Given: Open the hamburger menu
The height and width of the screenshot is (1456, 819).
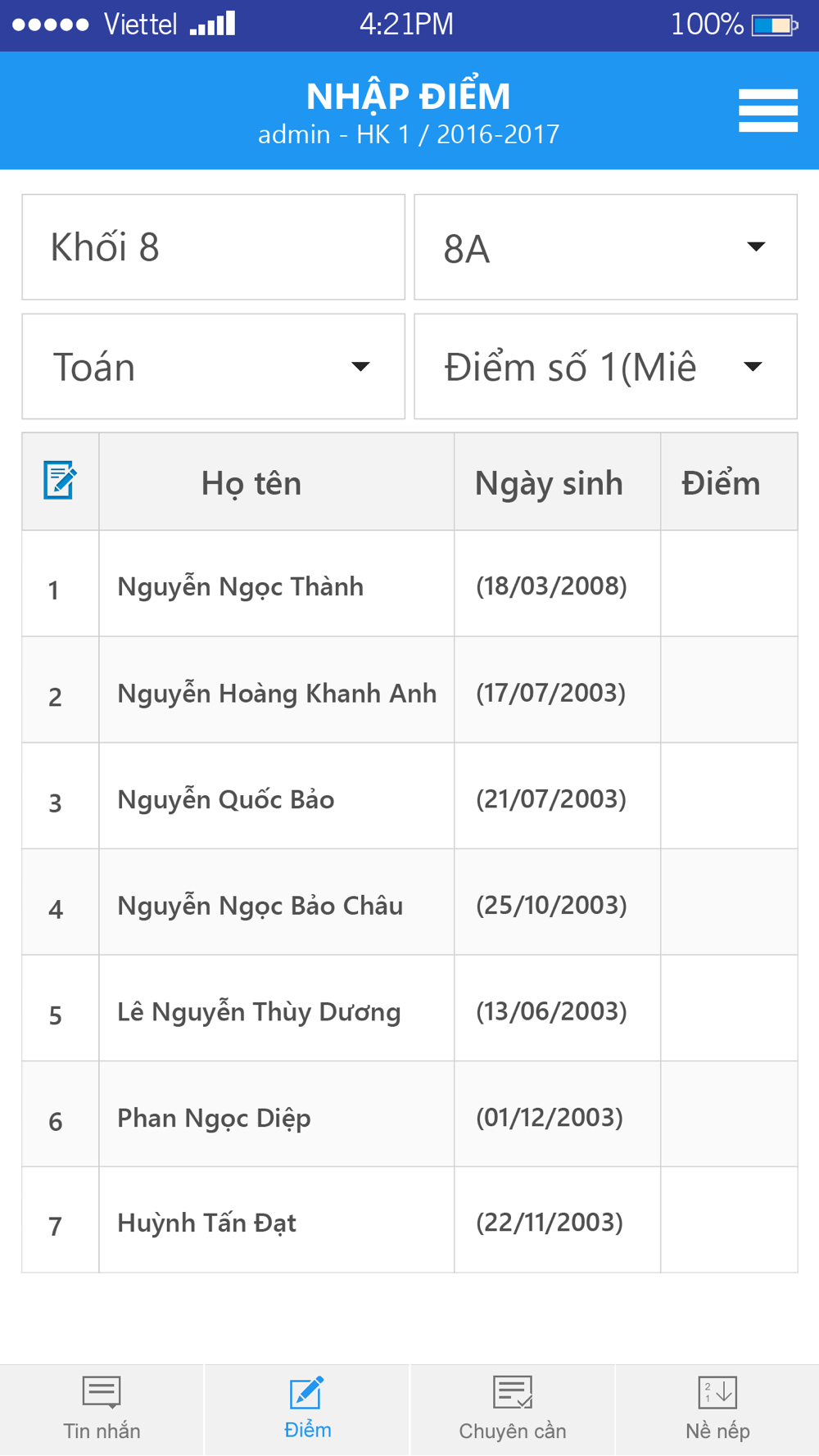Looking at the screenshot, I should pos(767,111).
